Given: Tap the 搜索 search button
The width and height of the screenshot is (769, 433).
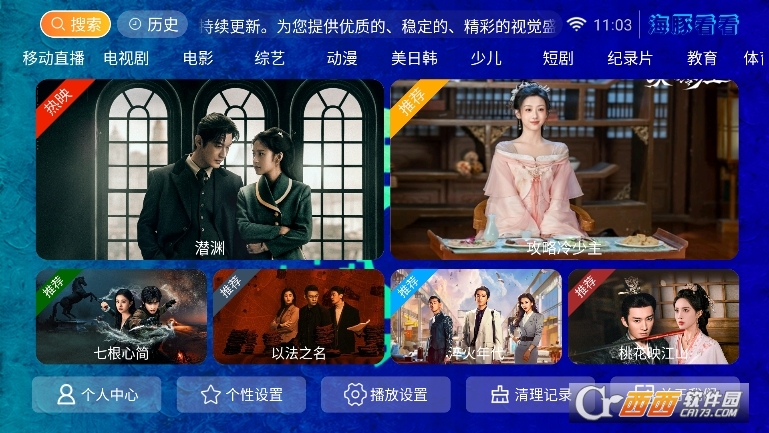Looking at the screenshot, I should [x=75, y=24].
